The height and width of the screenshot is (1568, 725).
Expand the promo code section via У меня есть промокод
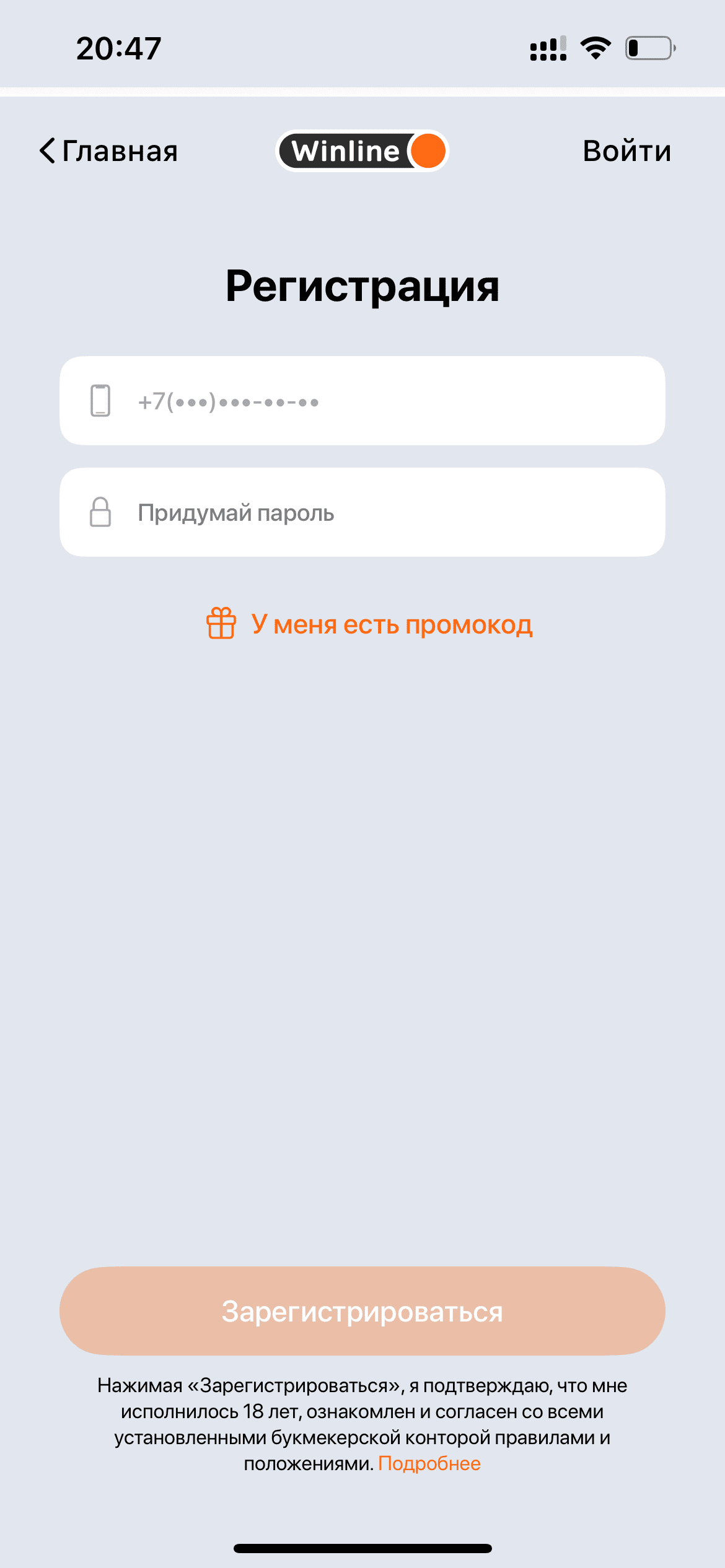click(392, 626)
